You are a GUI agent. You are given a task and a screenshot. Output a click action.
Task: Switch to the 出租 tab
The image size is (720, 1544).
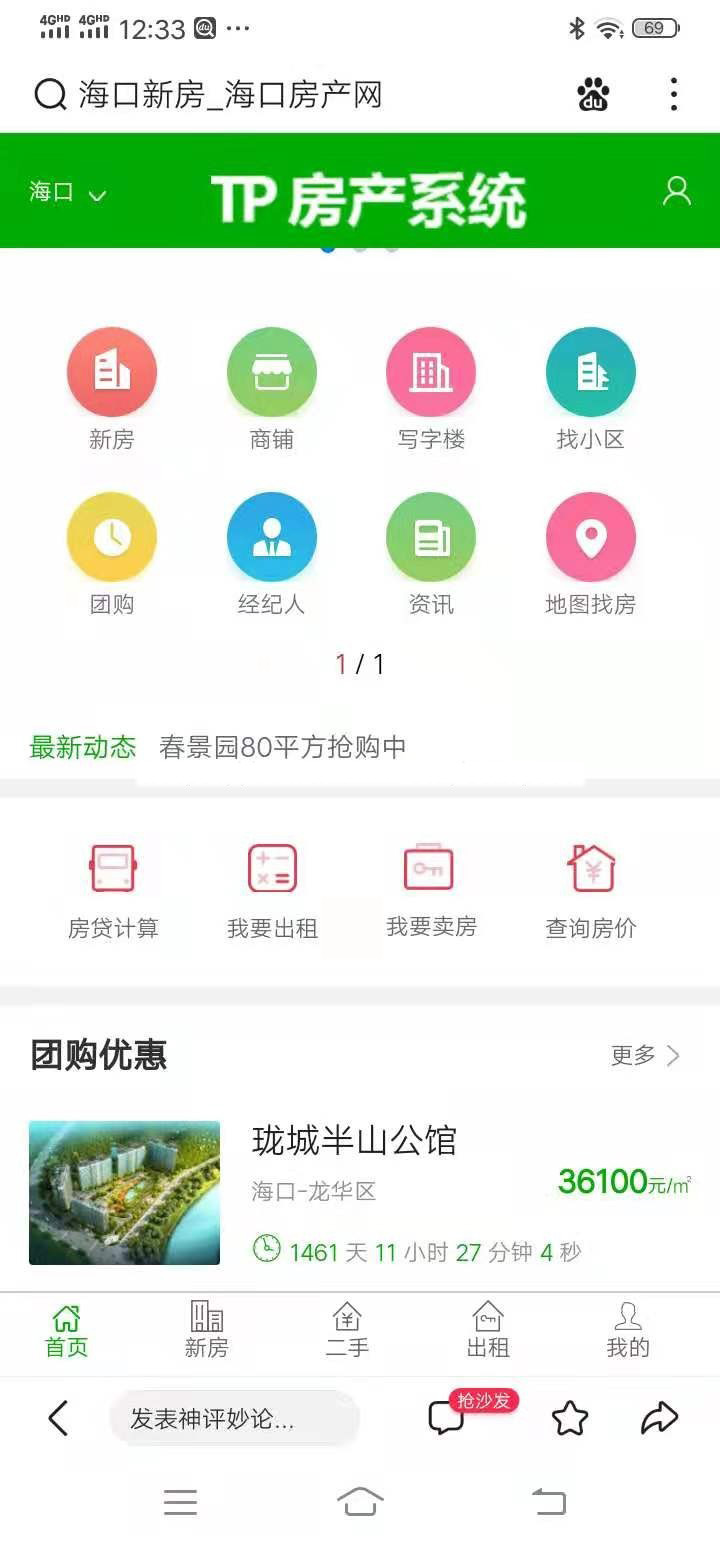pyautogui.click(x=488, y=1330)
